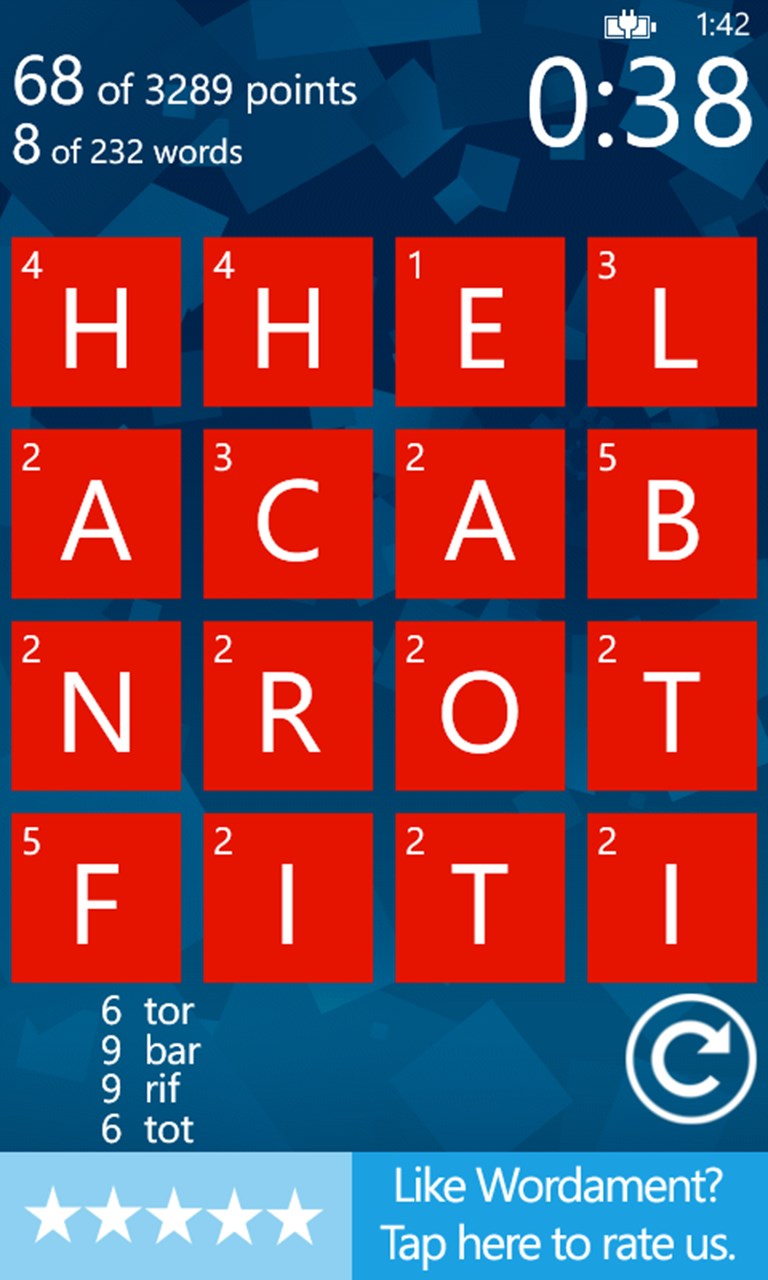768x1280 pixels.
Task: Open the rate us banner
Action: [559, 1216]
